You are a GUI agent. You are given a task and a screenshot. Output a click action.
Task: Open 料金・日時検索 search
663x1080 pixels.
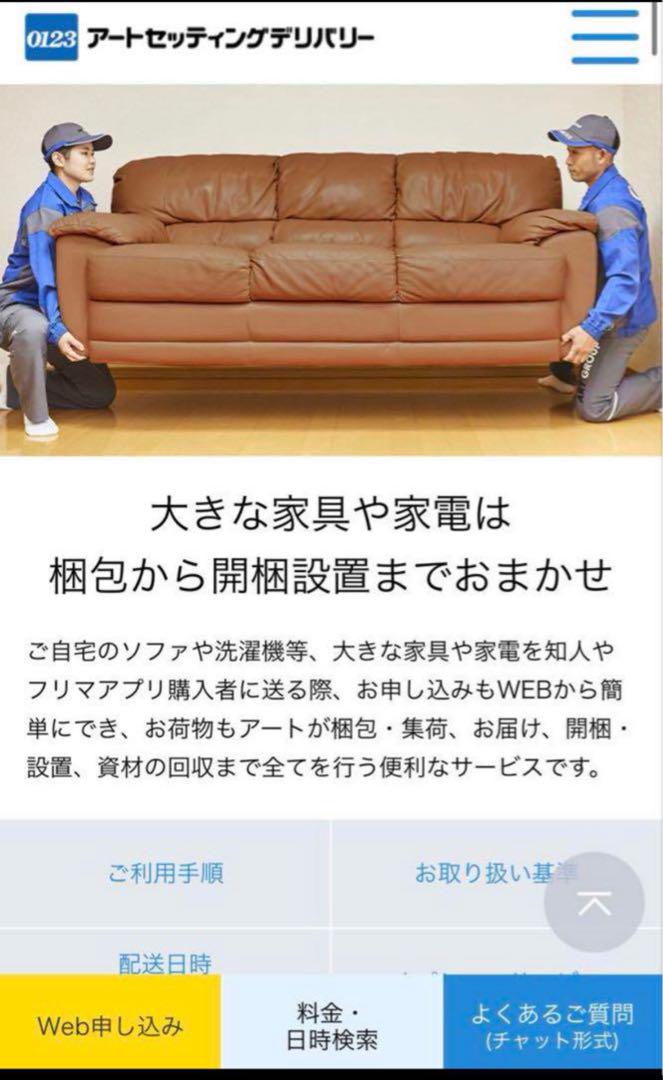point(332,1025)
